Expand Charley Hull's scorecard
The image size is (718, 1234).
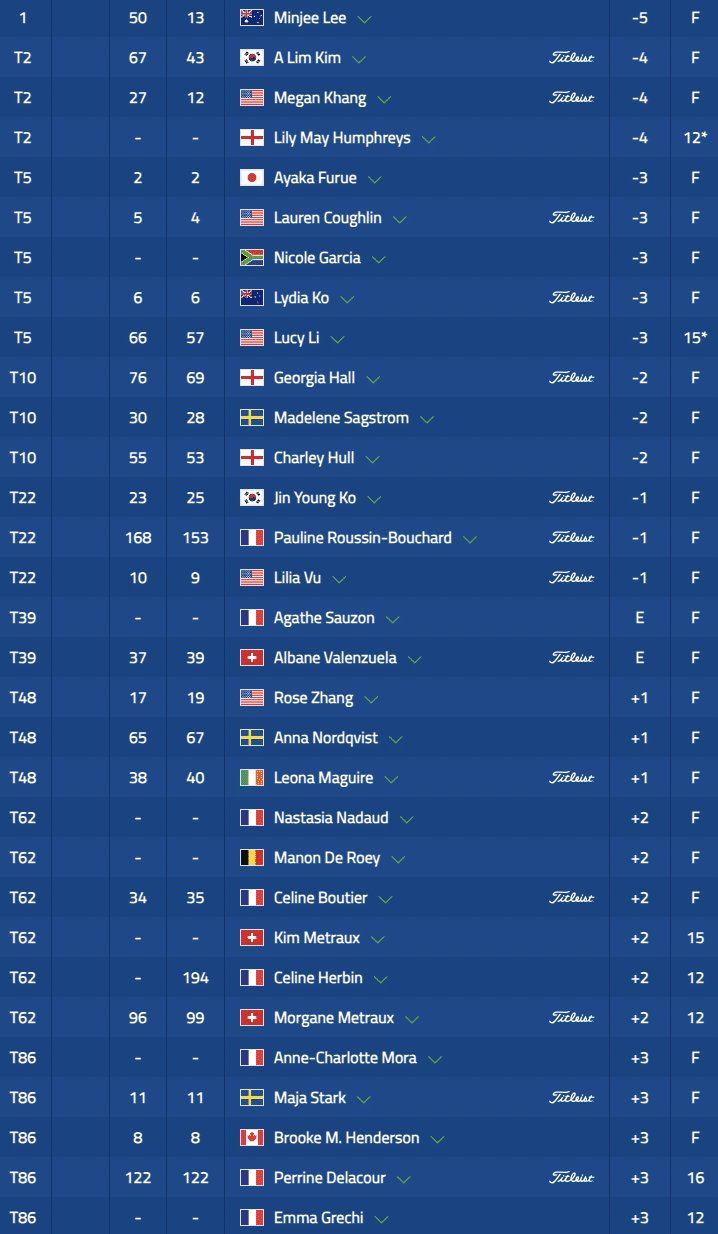(373, 459)
